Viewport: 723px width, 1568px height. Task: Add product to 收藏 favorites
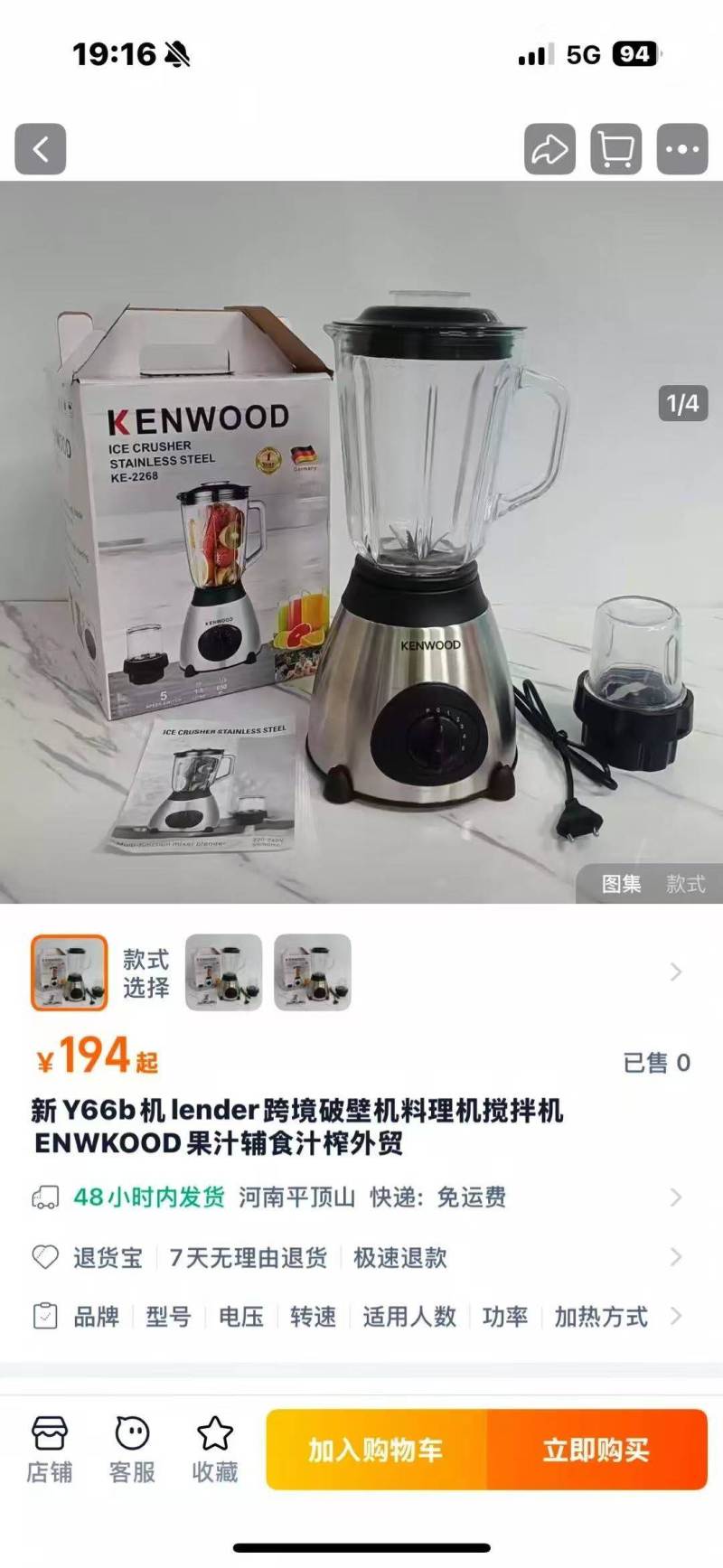(x=215, y=1450)
